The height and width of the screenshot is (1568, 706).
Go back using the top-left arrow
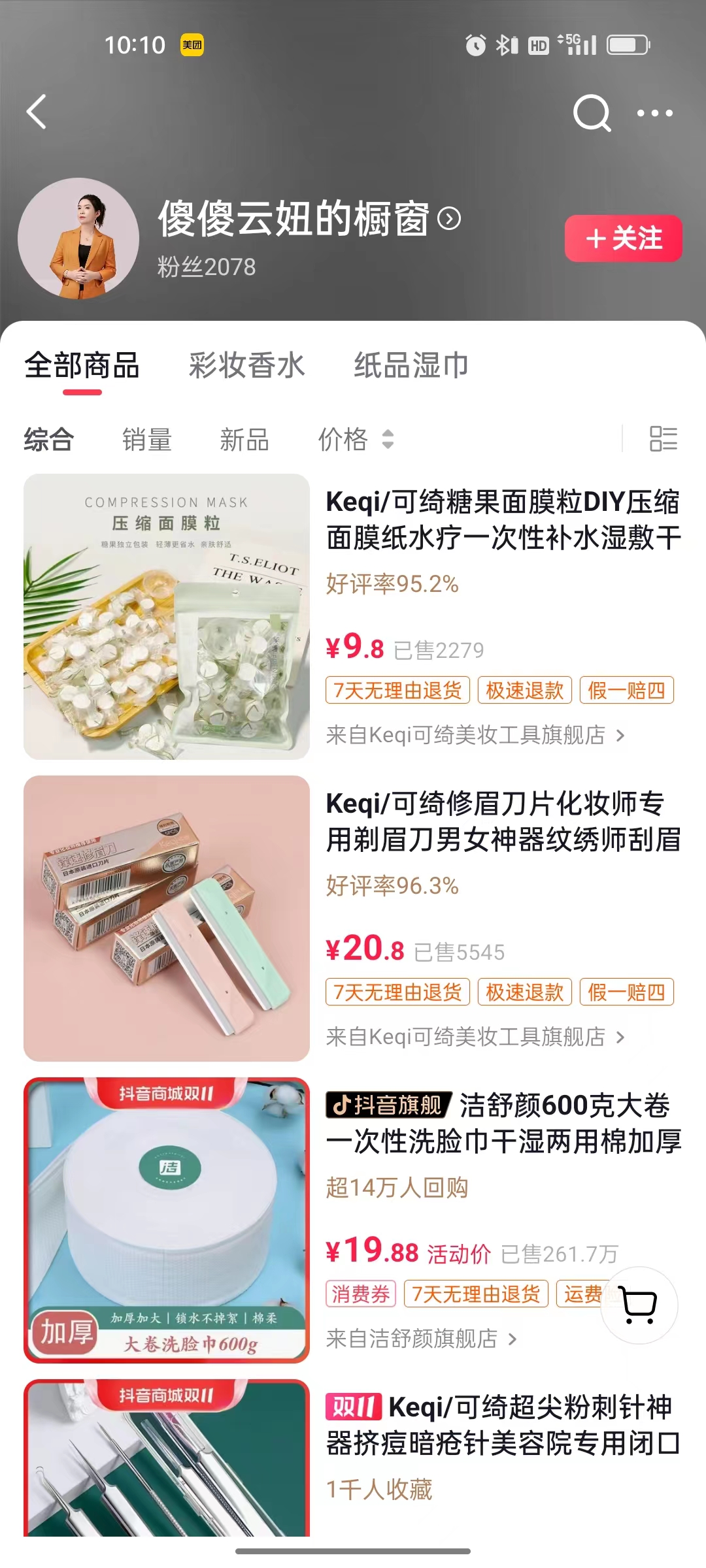point(37,112)
